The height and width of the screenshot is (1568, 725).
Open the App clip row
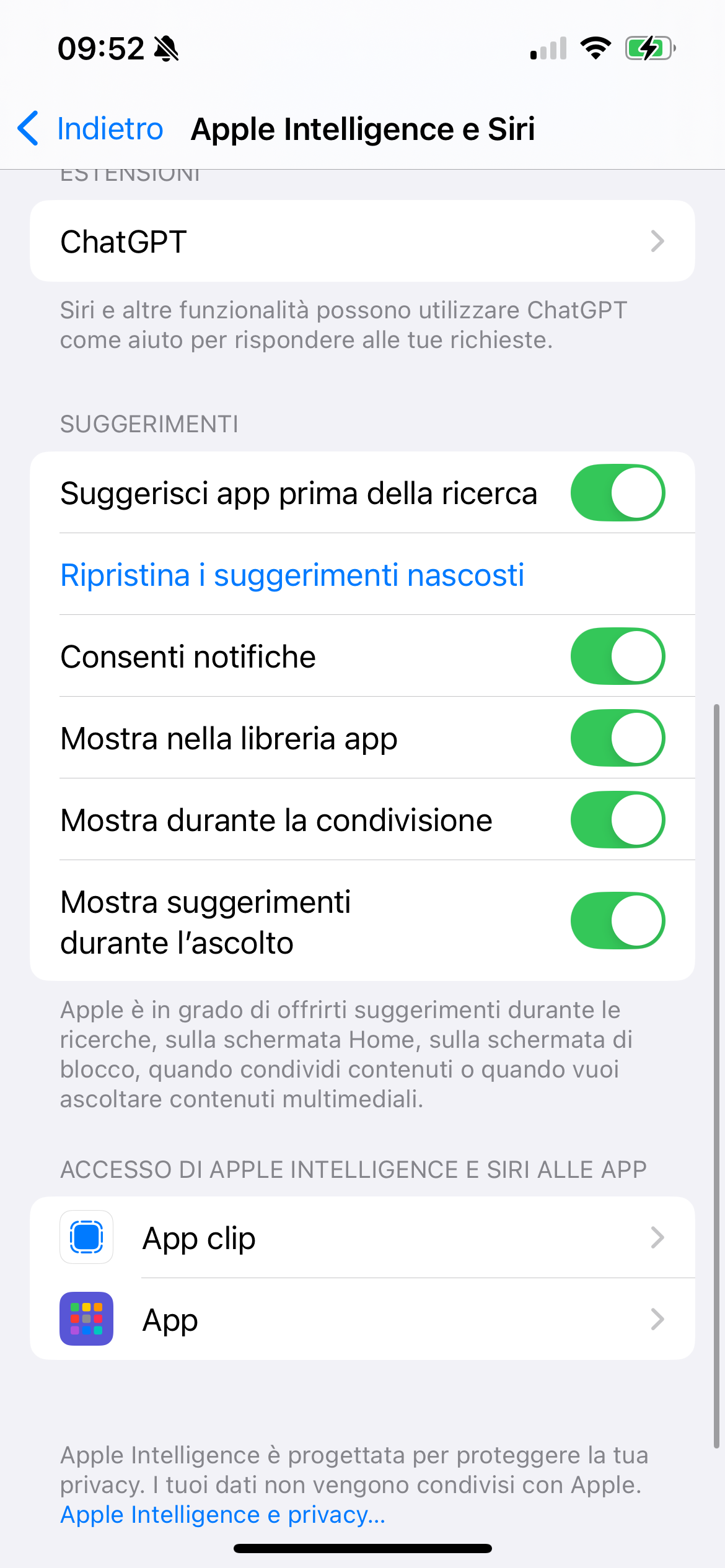362,1237
